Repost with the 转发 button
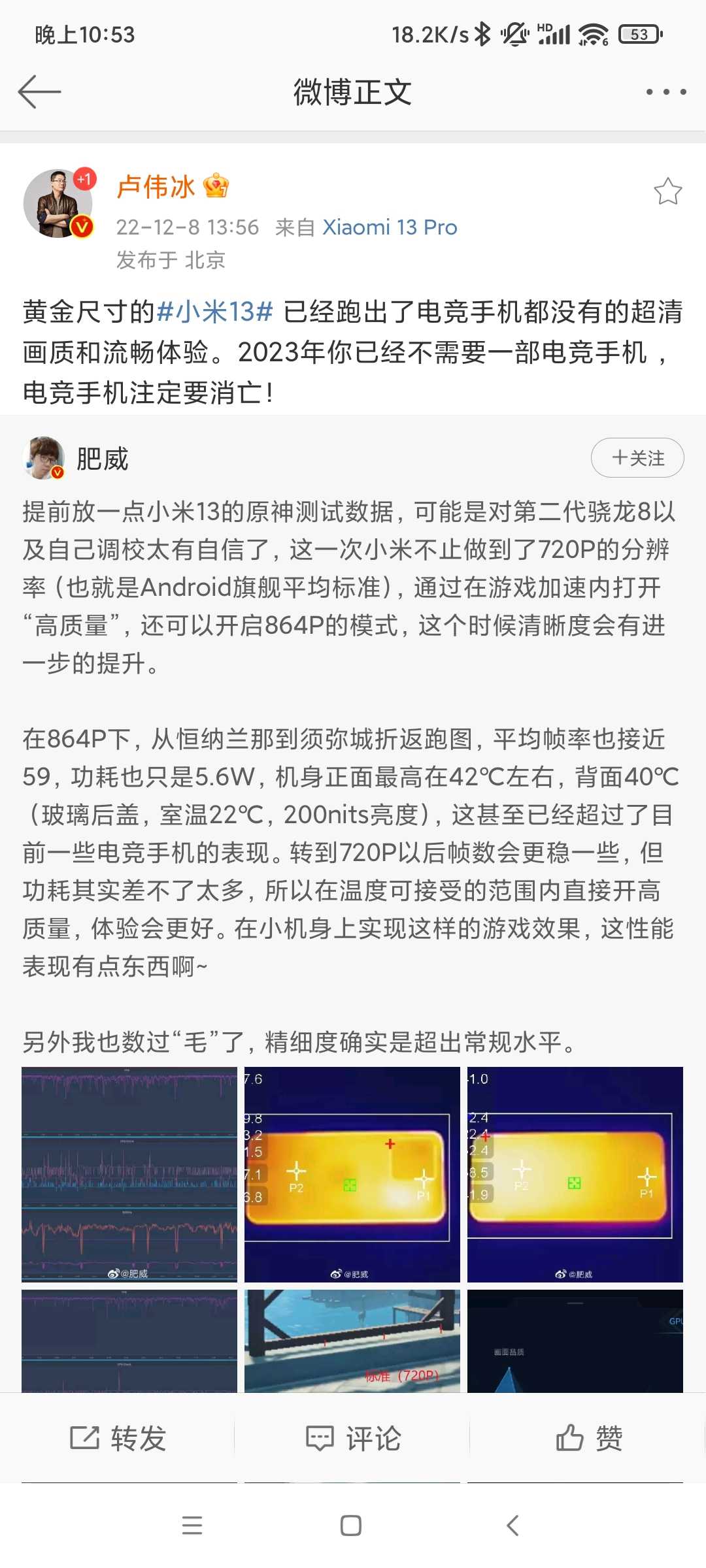The width and height of the screenshot is (706, 1568). click(118, 1438)
